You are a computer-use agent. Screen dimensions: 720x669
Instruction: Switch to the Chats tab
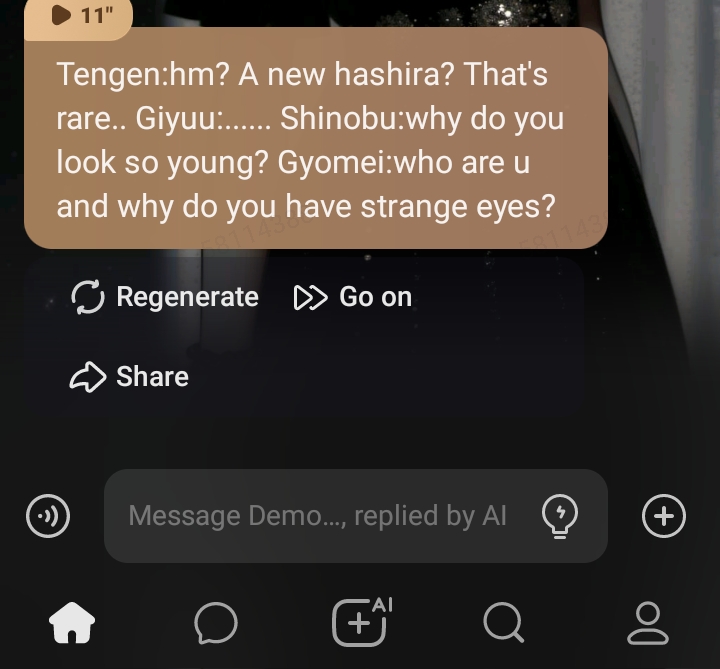[216, 624]
